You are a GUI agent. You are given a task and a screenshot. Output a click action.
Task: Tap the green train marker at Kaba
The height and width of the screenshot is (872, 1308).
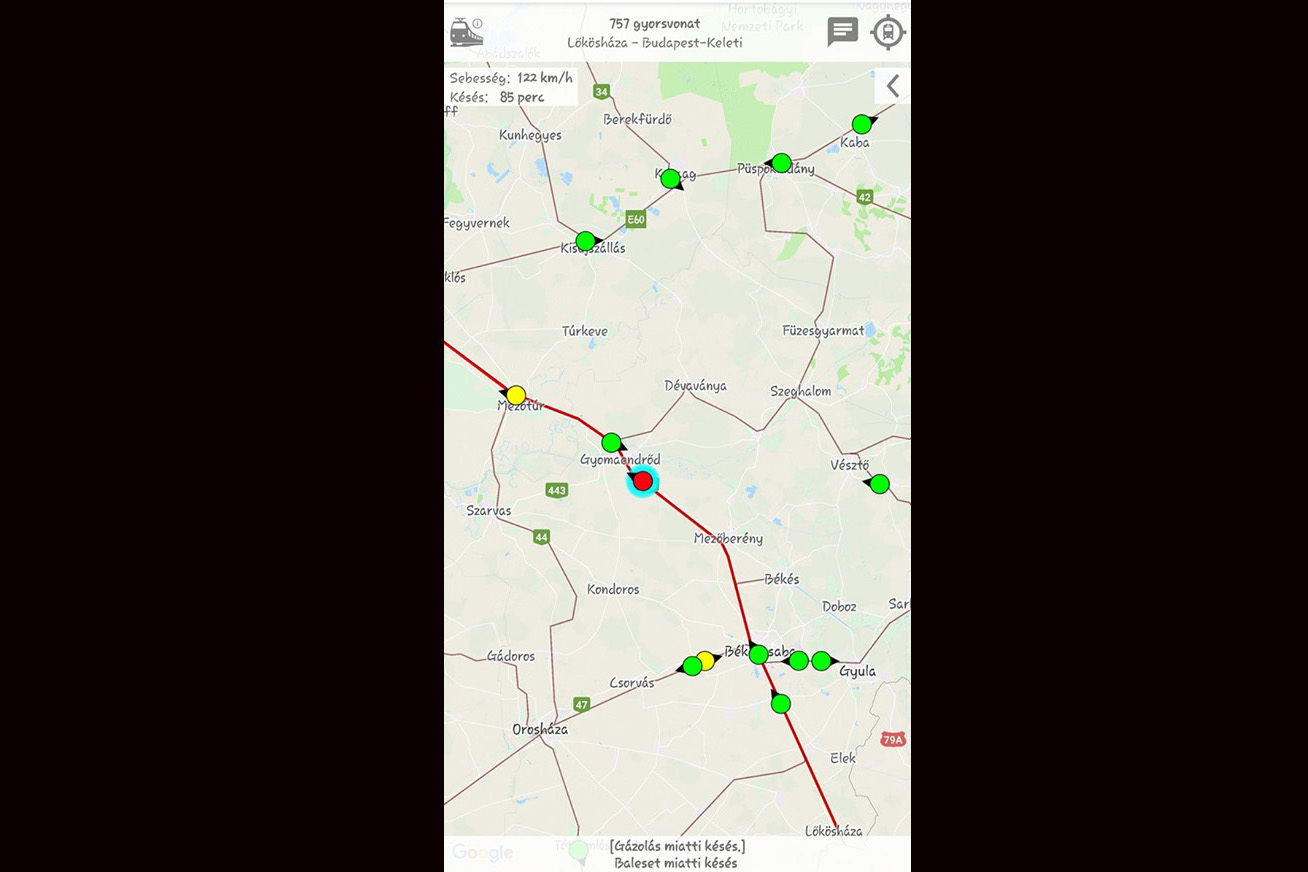(x=861, y=124)
